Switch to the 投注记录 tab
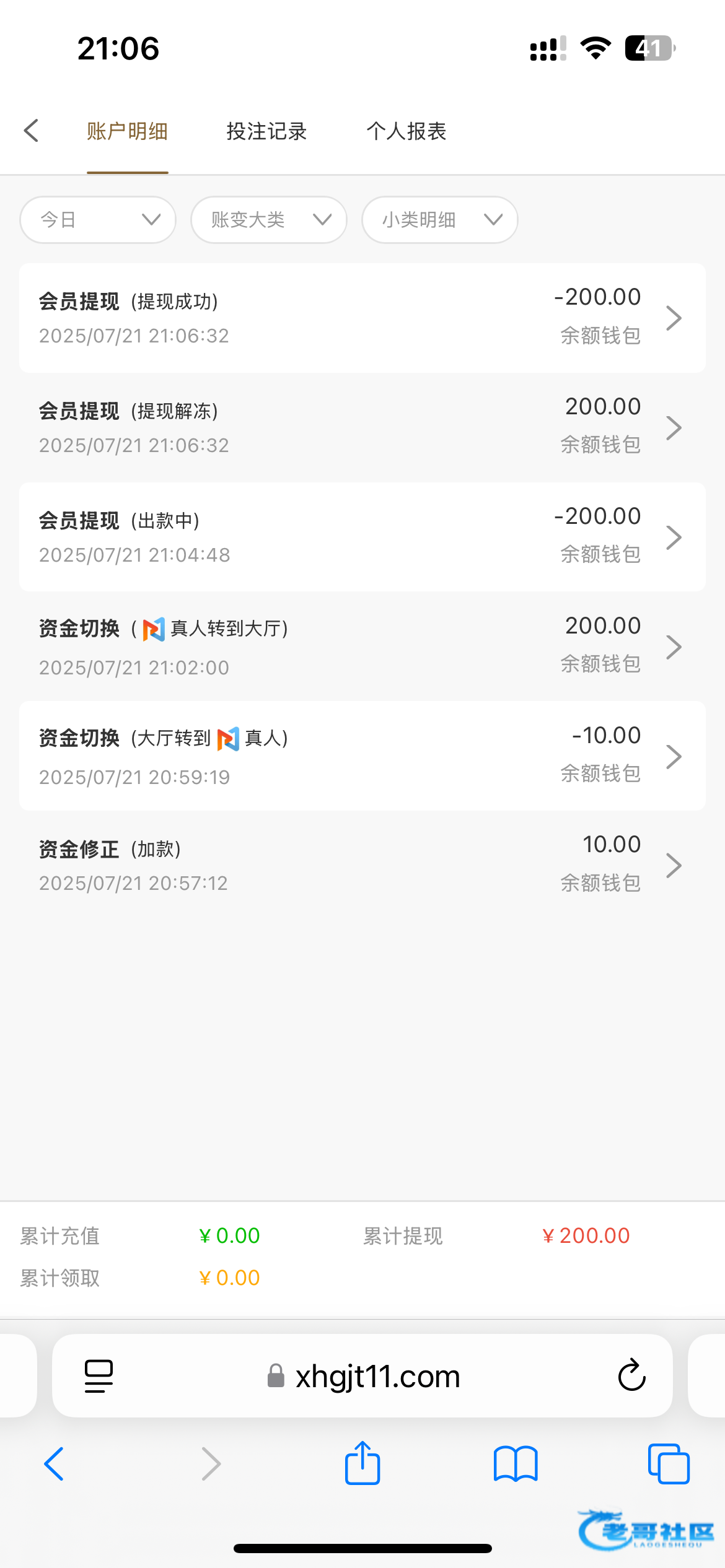The width and height of the screenshot is (725, 1568). [x=266, y=131]
